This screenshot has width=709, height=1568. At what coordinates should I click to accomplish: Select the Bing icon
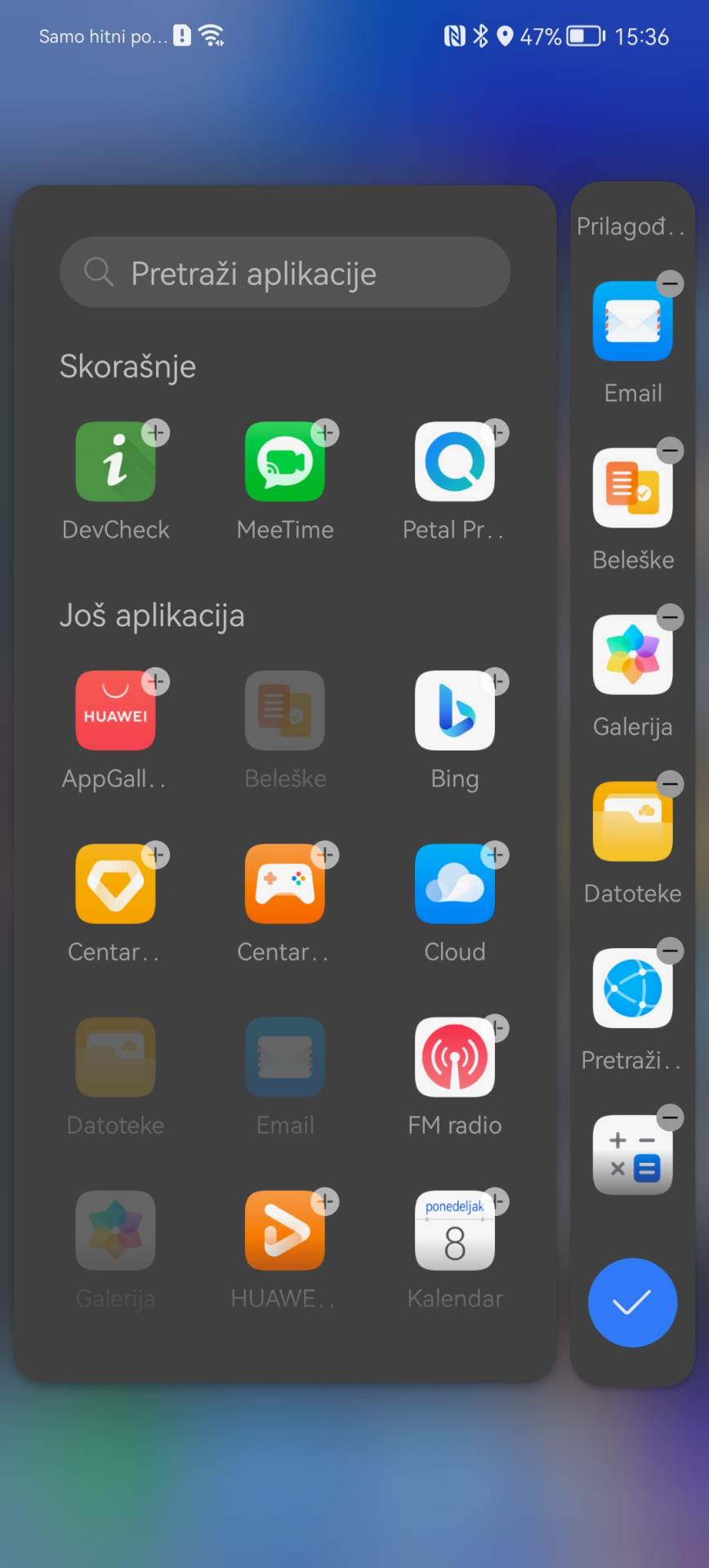point(455,710)
